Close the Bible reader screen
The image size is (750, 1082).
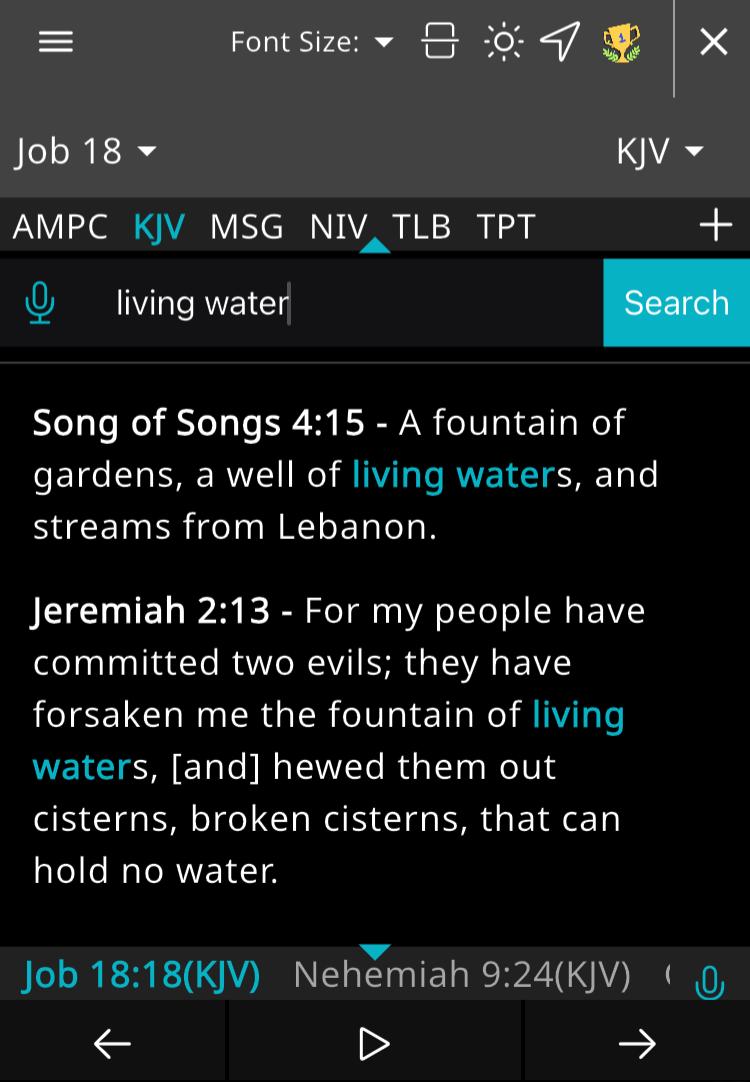713,42
